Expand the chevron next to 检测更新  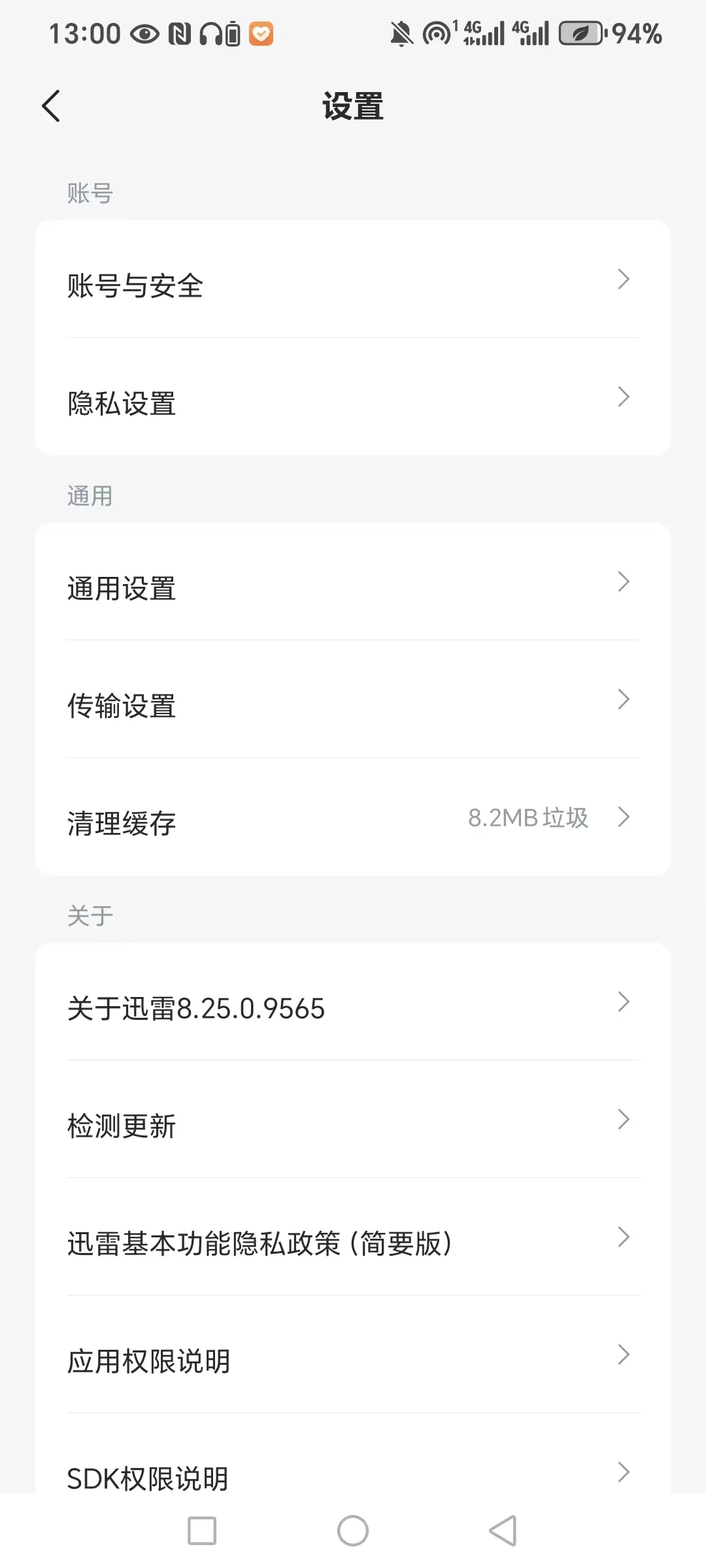pos(624,1120)
